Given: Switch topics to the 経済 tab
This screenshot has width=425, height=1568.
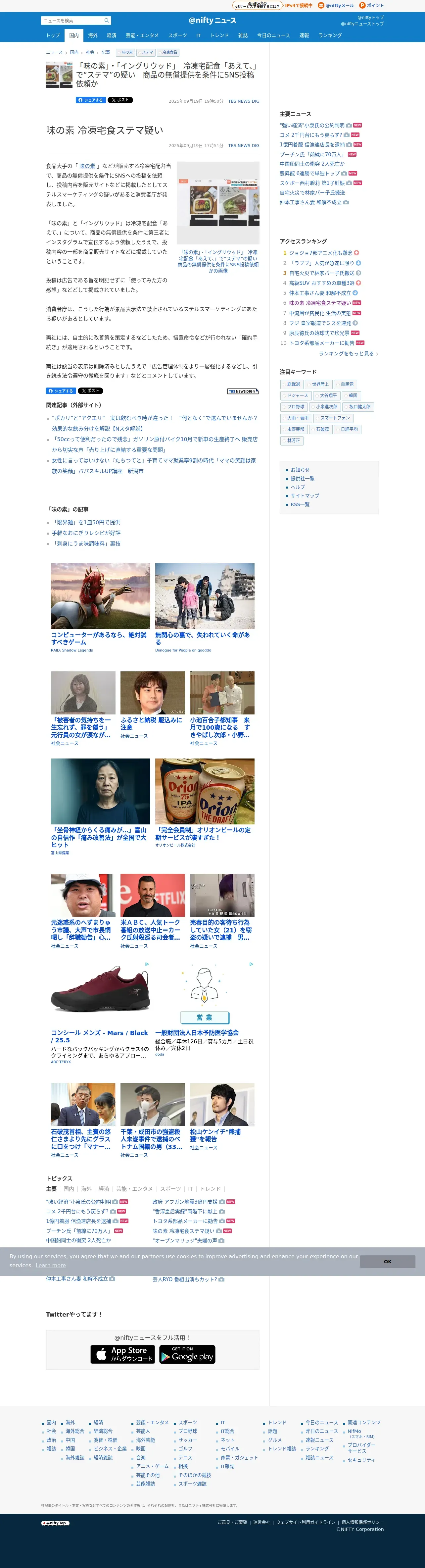Looking at the screenshot, I should 104,1189.
